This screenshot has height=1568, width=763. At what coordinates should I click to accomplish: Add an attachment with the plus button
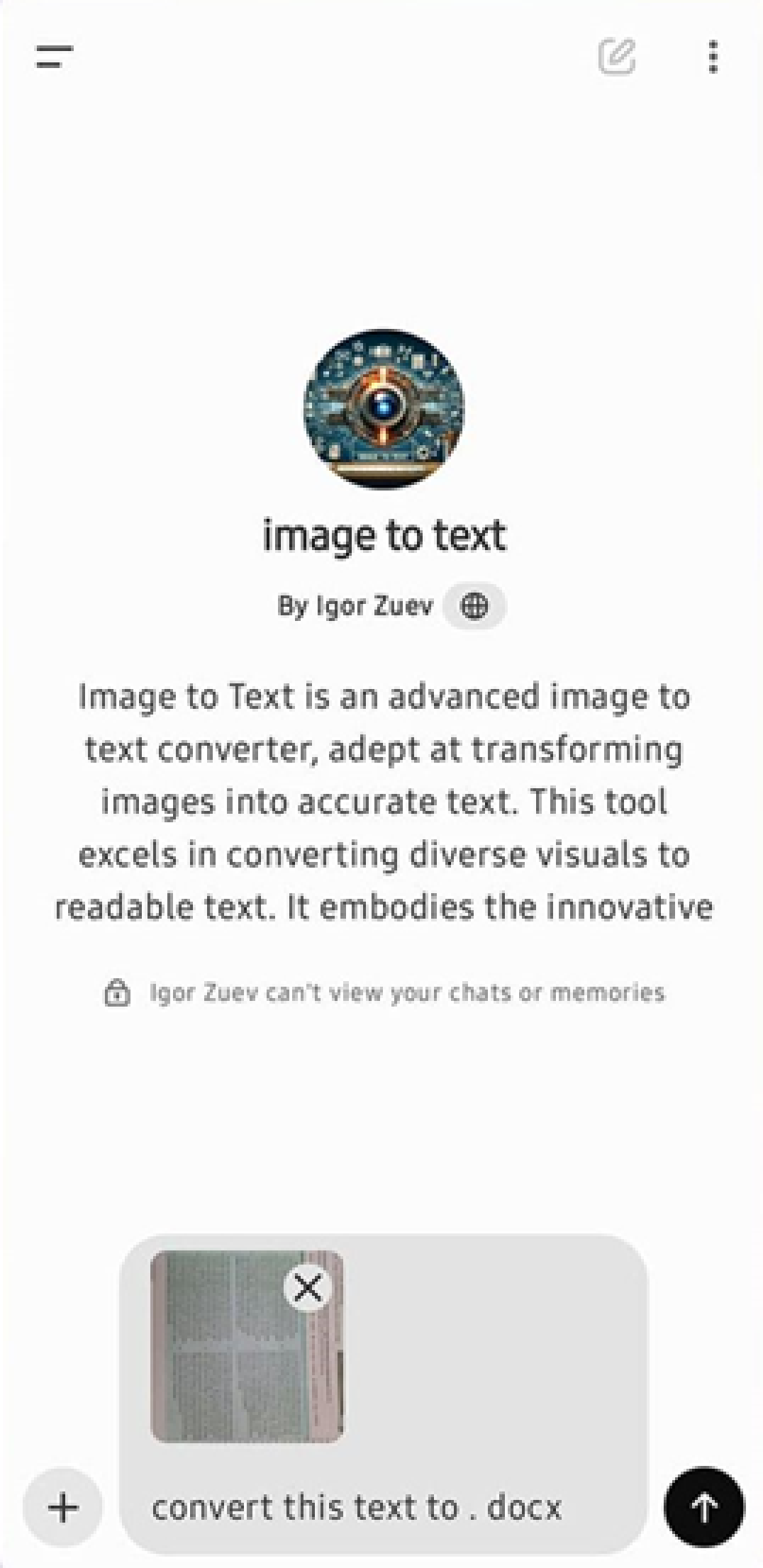62,1507
